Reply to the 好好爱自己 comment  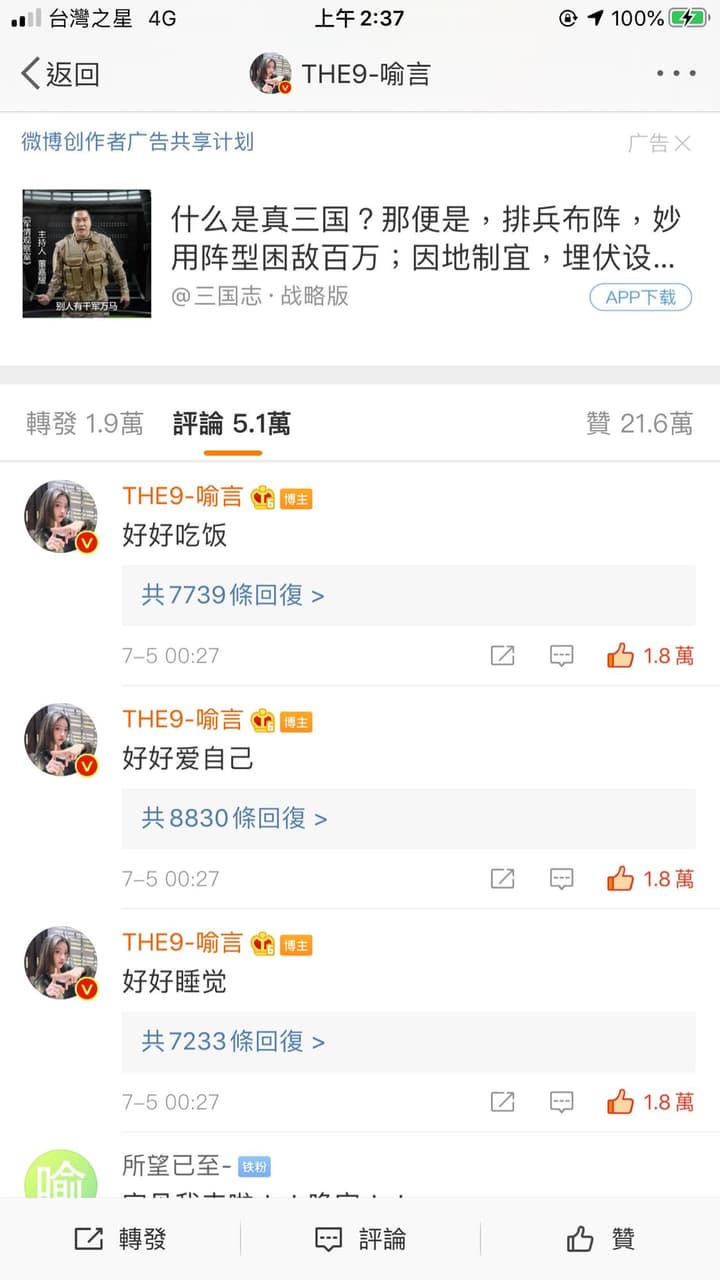(562, 879)
